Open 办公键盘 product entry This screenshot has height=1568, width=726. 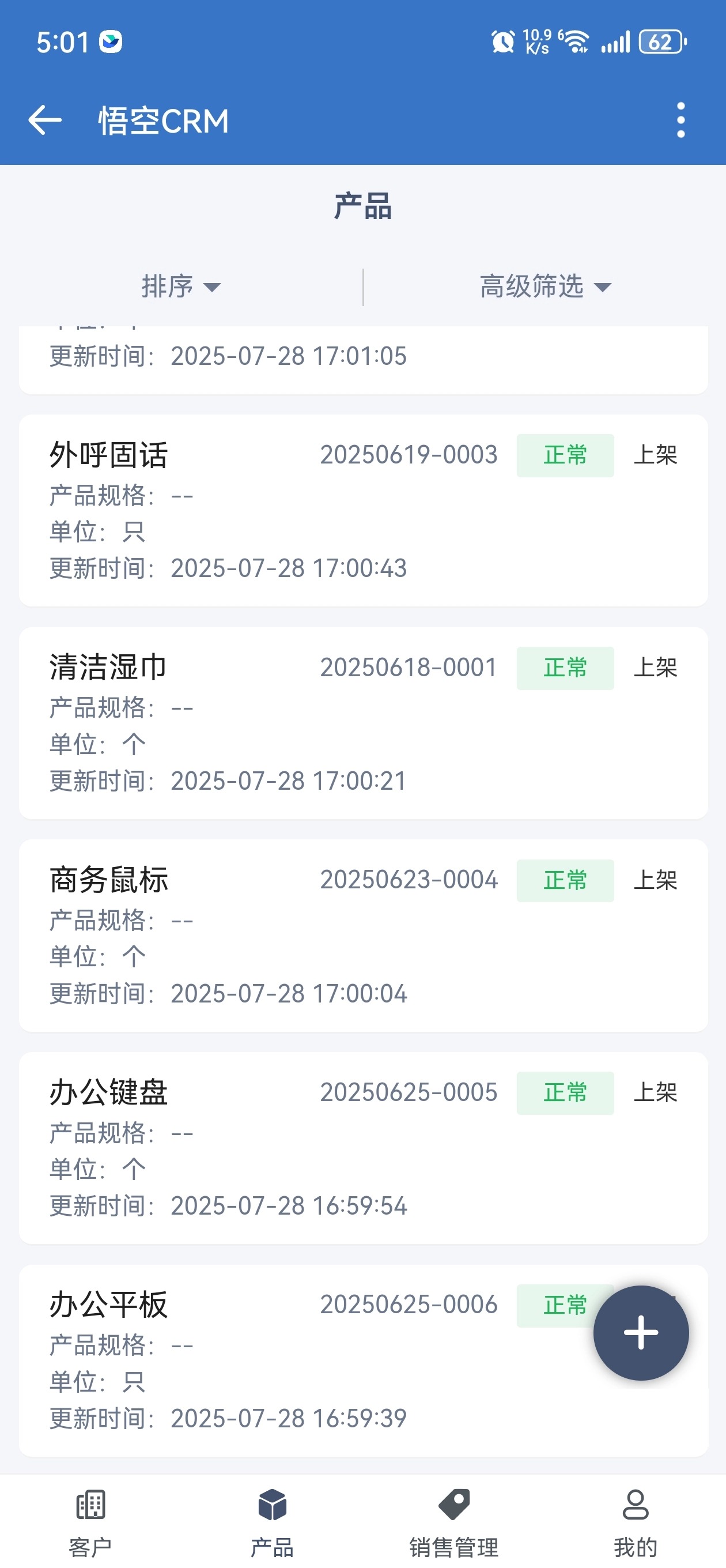pyautogui.click(x=362, y=1147)
